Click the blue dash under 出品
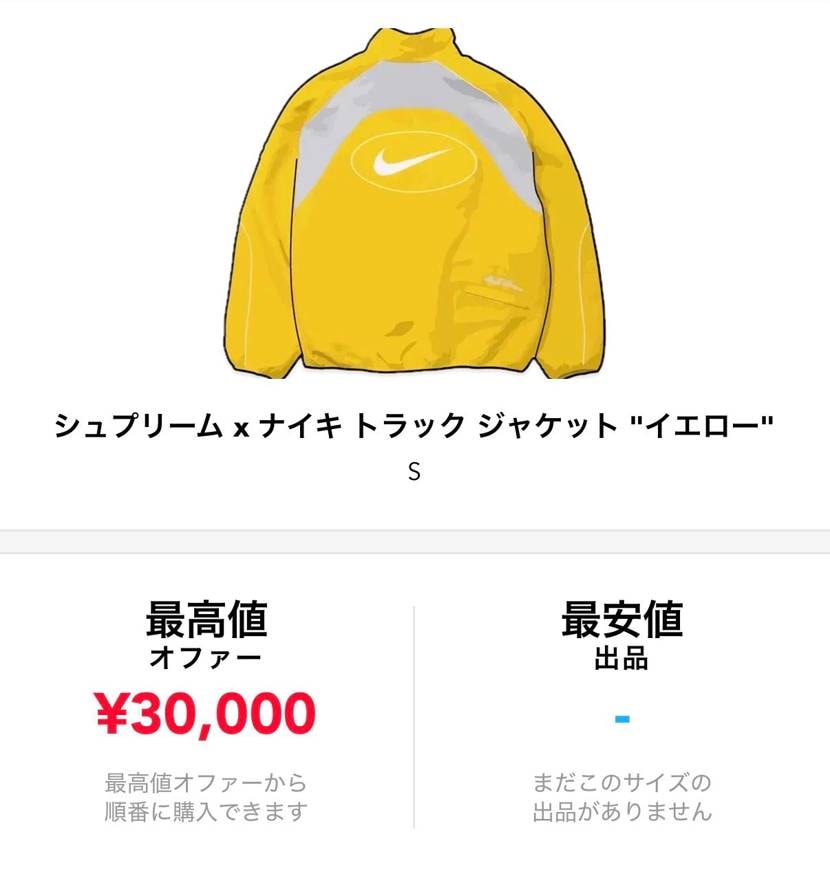The width and height of the screenshot is (830, 876). (x=625, y=716)
